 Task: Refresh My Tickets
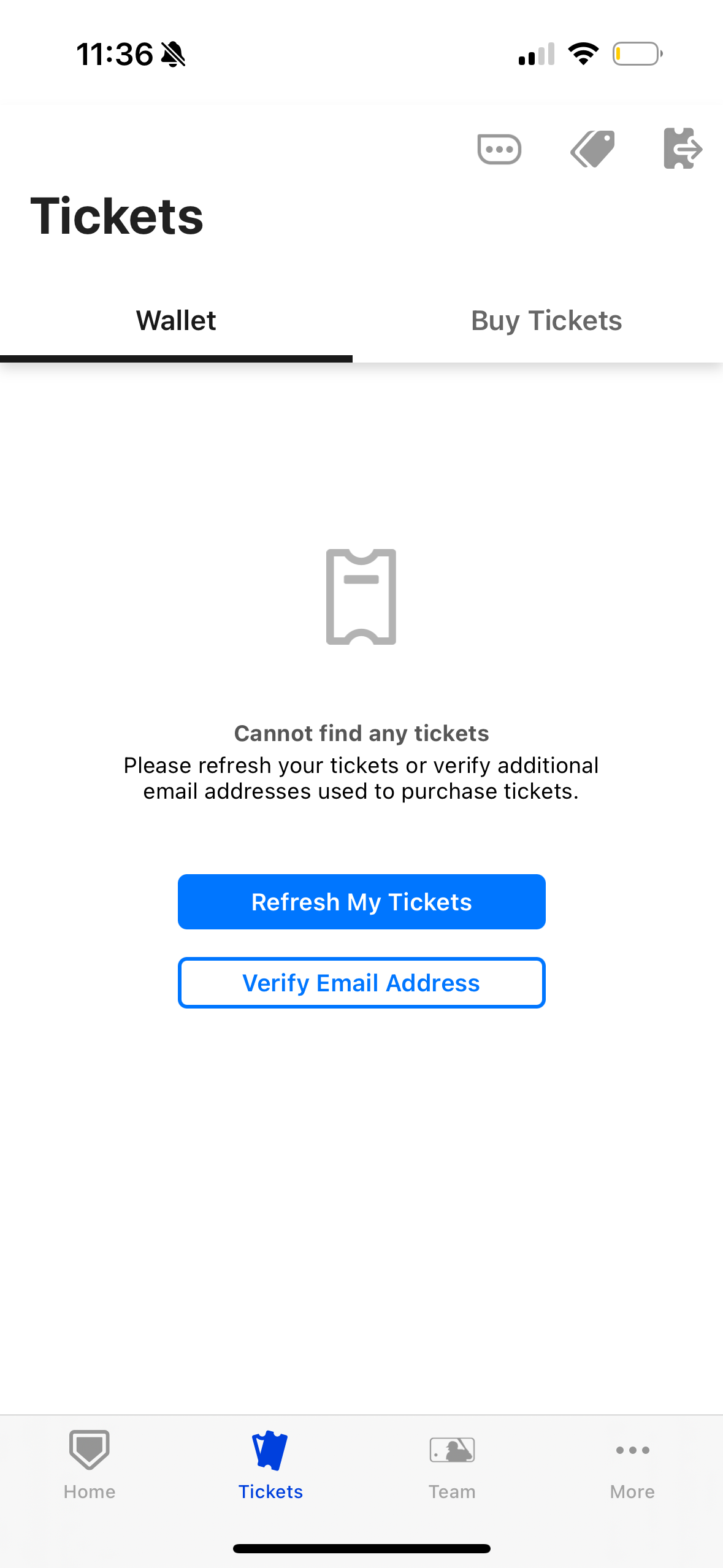click(x=361, y=902)
